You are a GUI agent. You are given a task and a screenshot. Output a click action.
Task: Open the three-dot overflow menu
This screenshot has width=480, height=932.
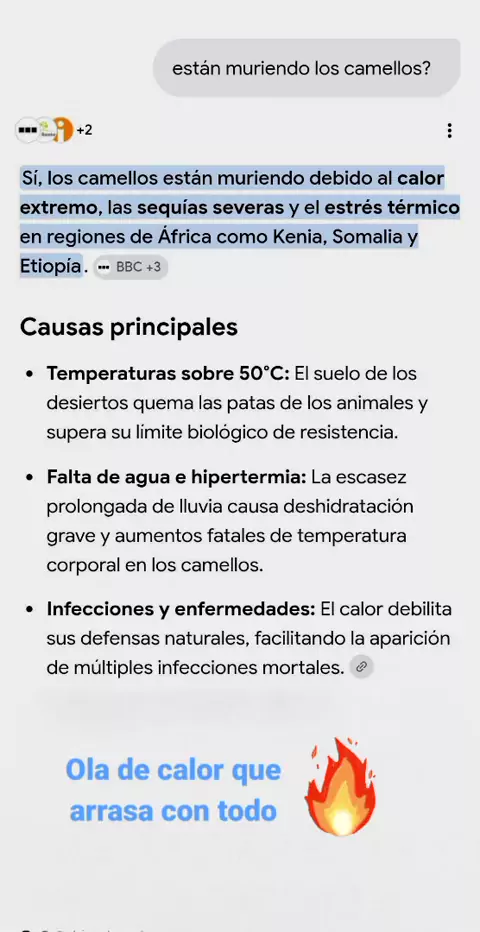(450, 131)
